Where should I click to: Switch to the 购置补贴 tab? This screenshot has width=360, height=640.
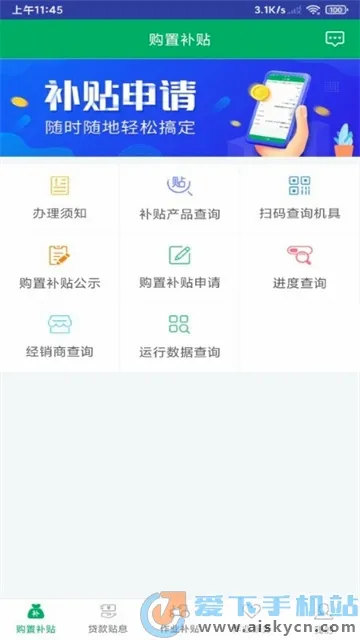(36, 619)
